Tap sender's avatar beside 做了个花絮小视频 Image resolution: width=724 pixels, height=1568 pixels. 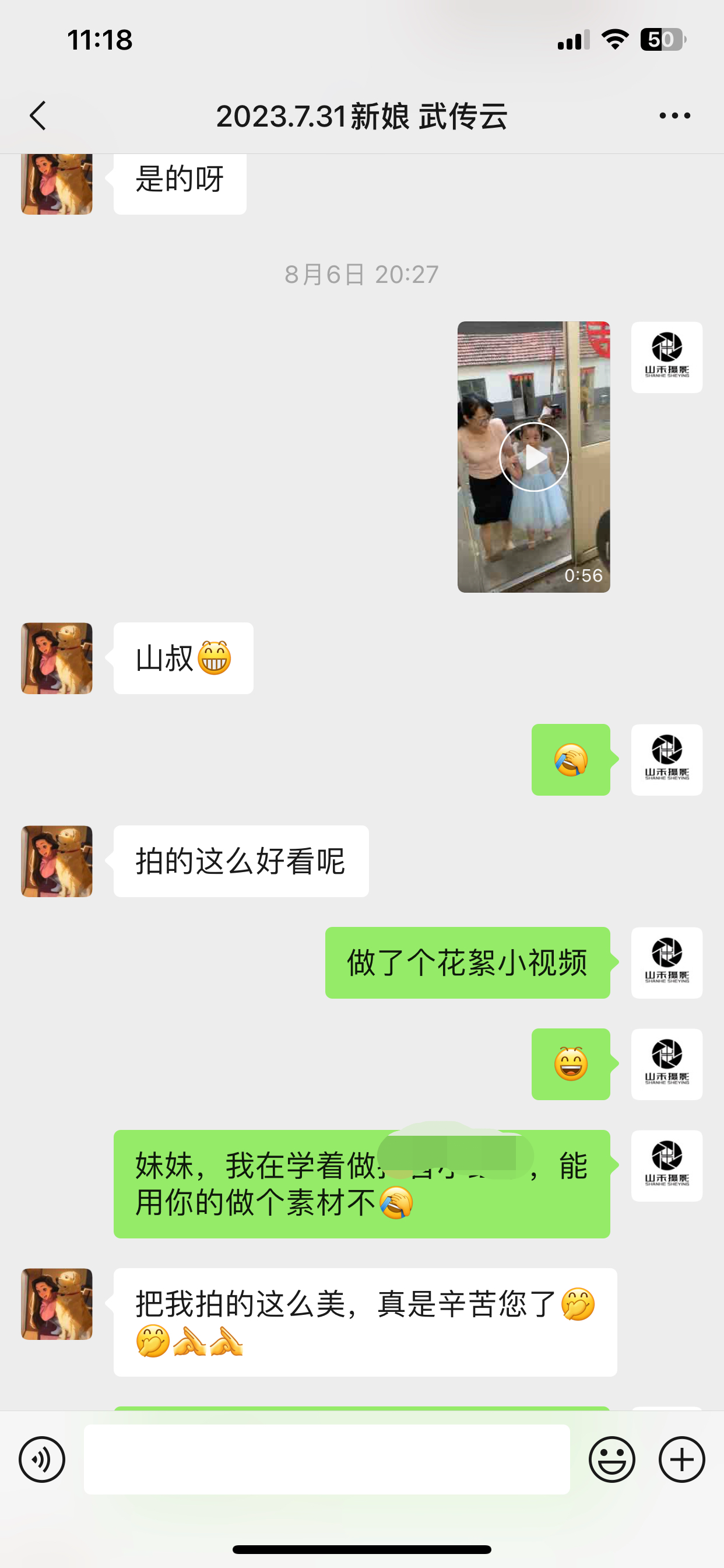(667, 963)
